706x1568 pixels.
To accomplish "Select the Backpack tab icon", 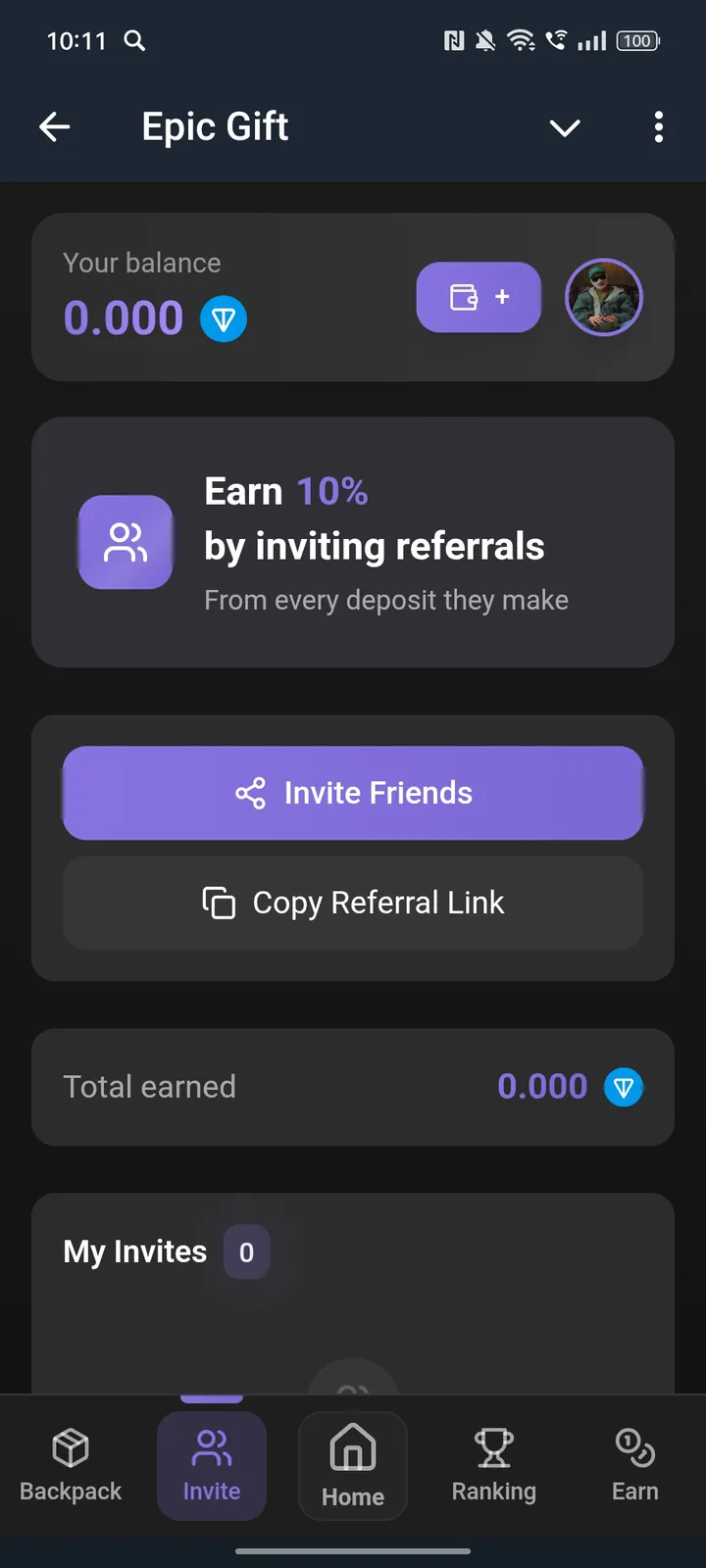I will tap(70, 1447).
